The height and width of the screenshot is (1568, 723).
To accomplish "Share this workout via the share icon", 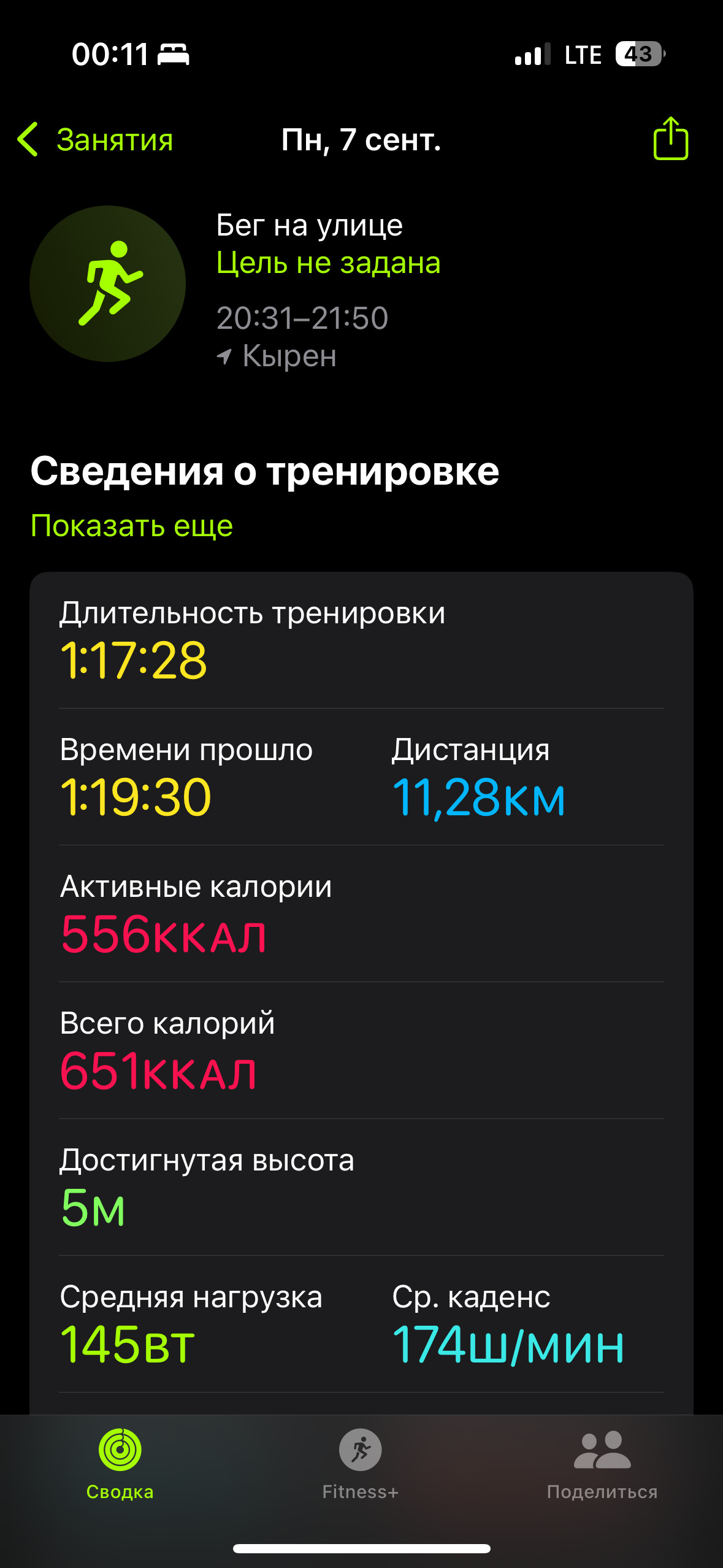I will (x=670, y=139).
